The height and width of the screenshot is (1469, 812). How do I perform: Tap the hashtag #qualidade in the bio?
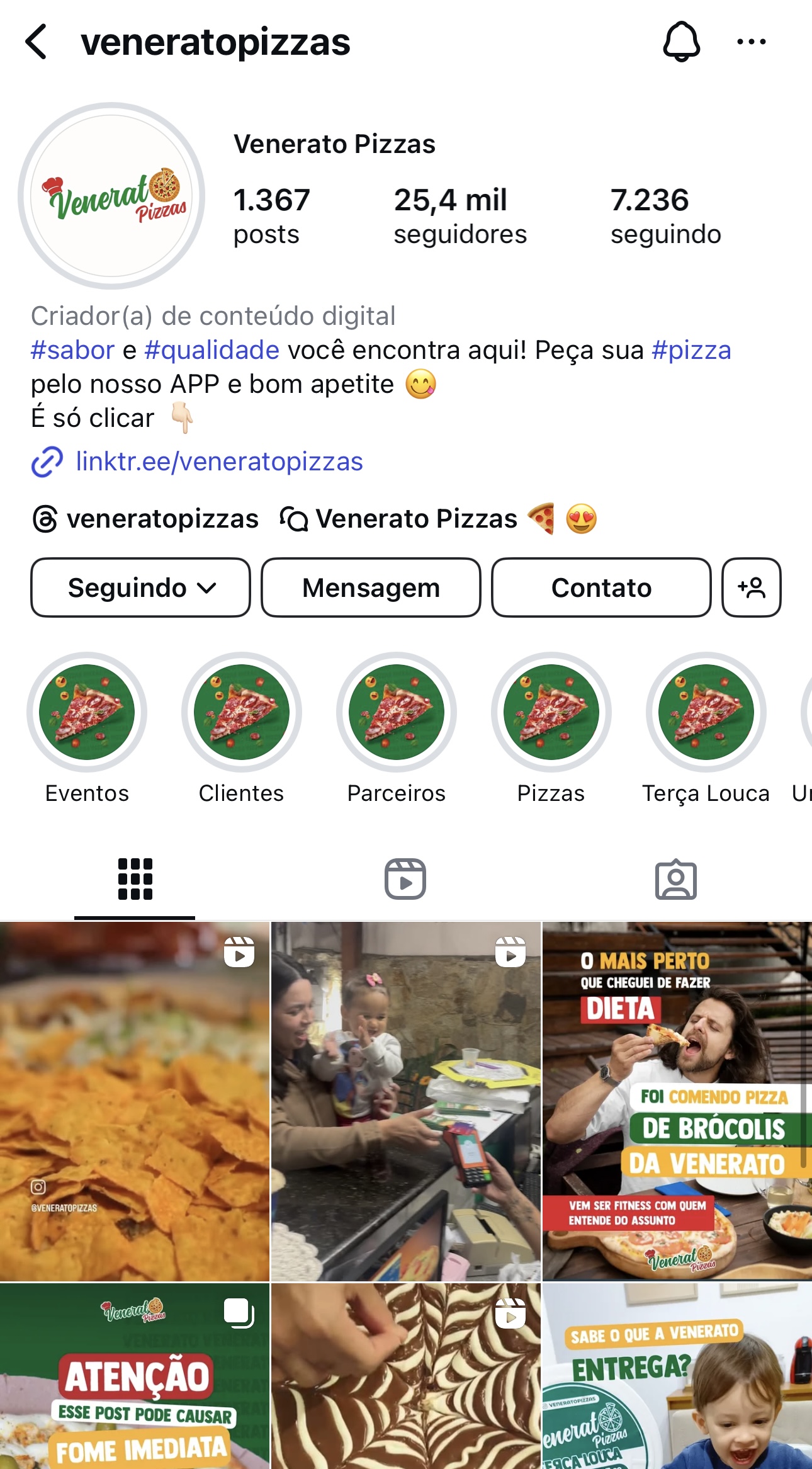pos(211,350)
